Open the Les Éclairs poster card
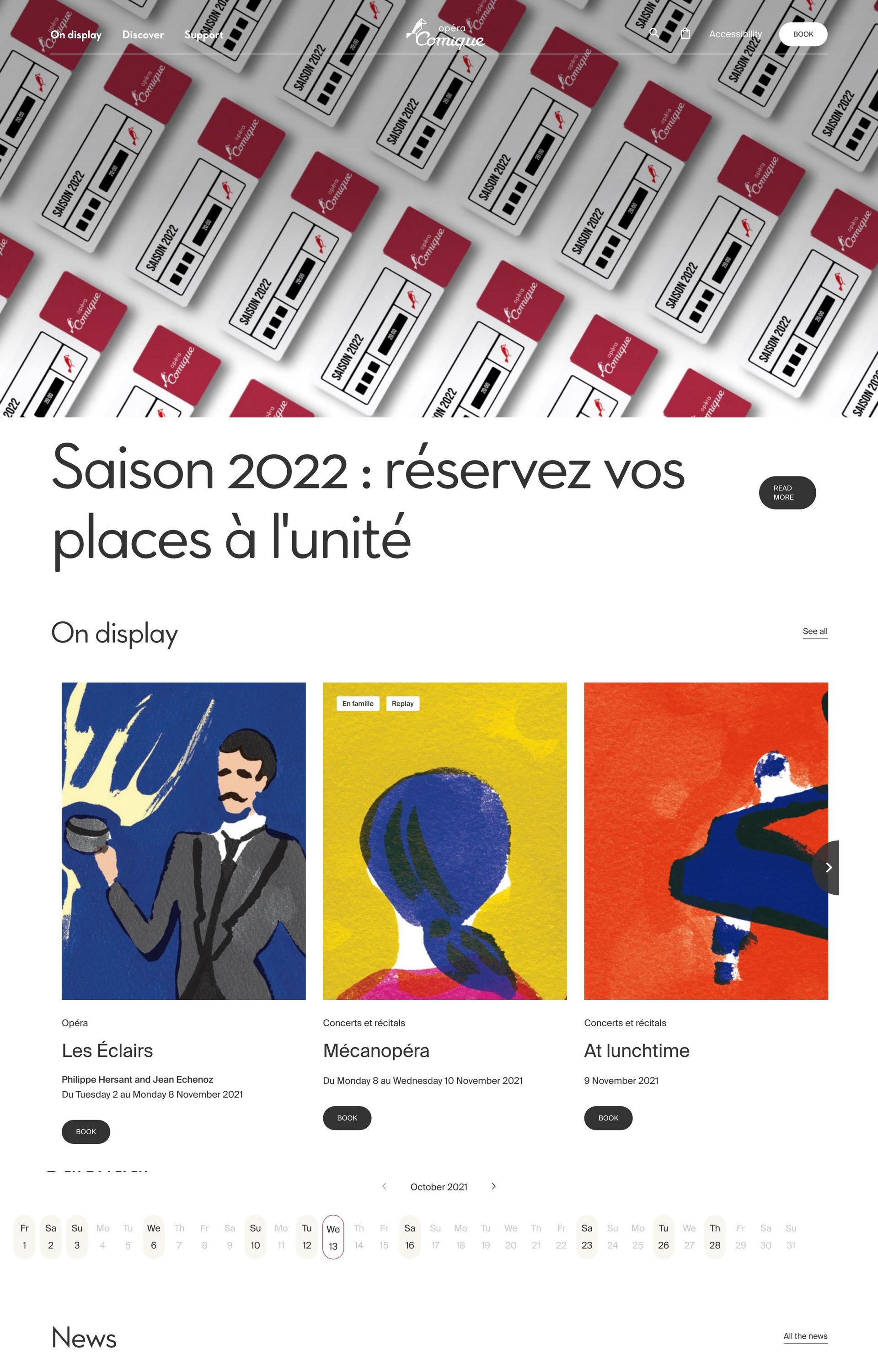878x1372 pixels. [183, 841]
